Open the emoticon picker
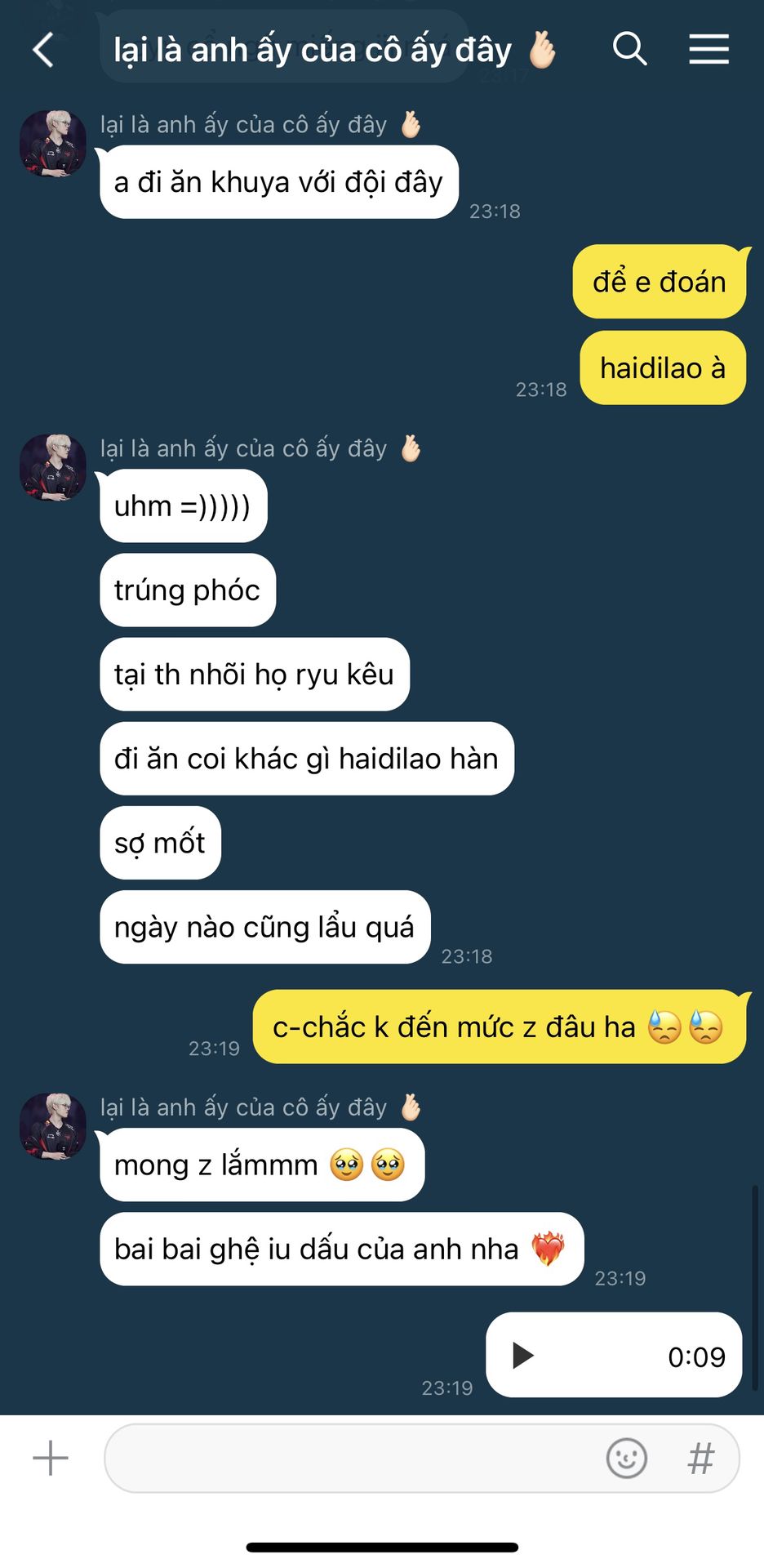 627,1458
